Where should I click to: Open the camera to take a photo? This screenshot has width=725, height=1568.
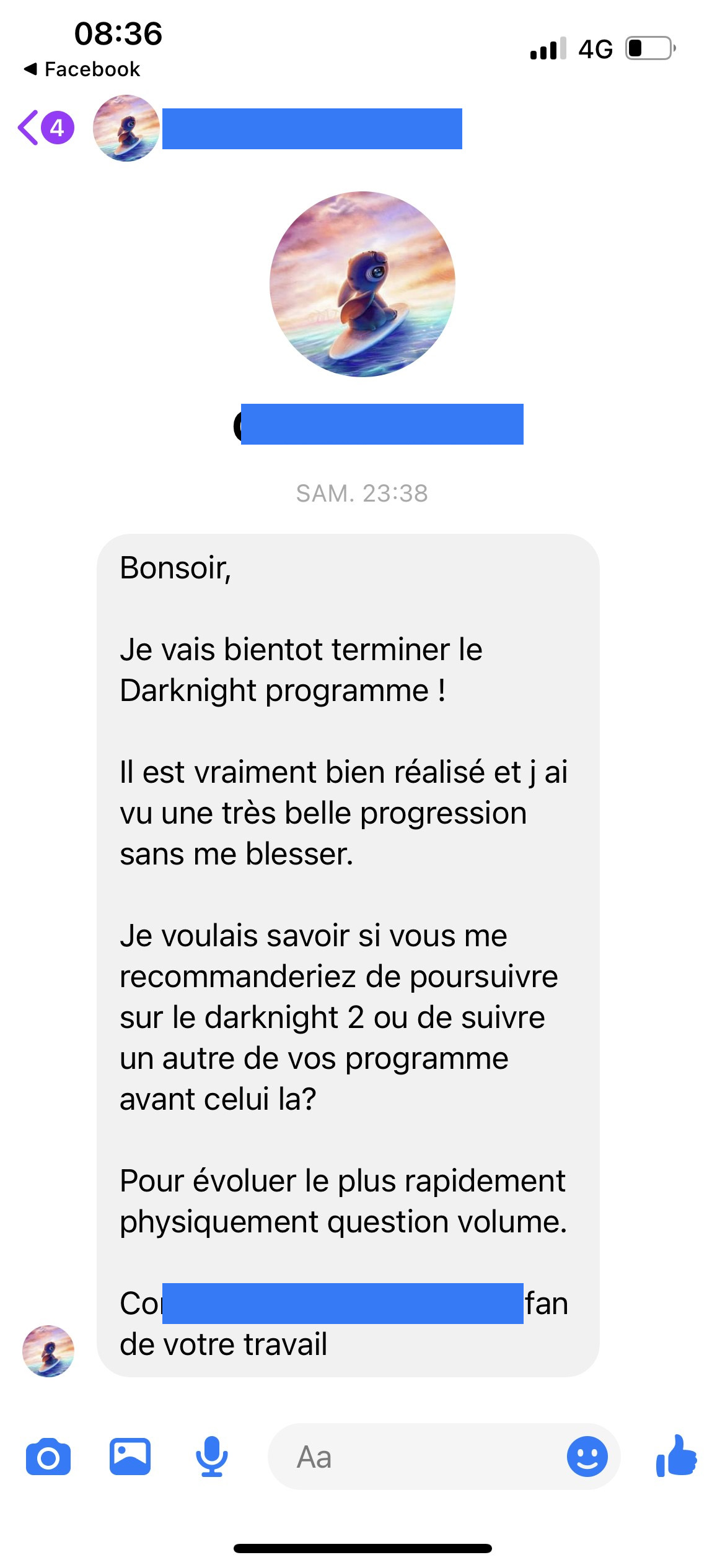(x=48, y=1457)
